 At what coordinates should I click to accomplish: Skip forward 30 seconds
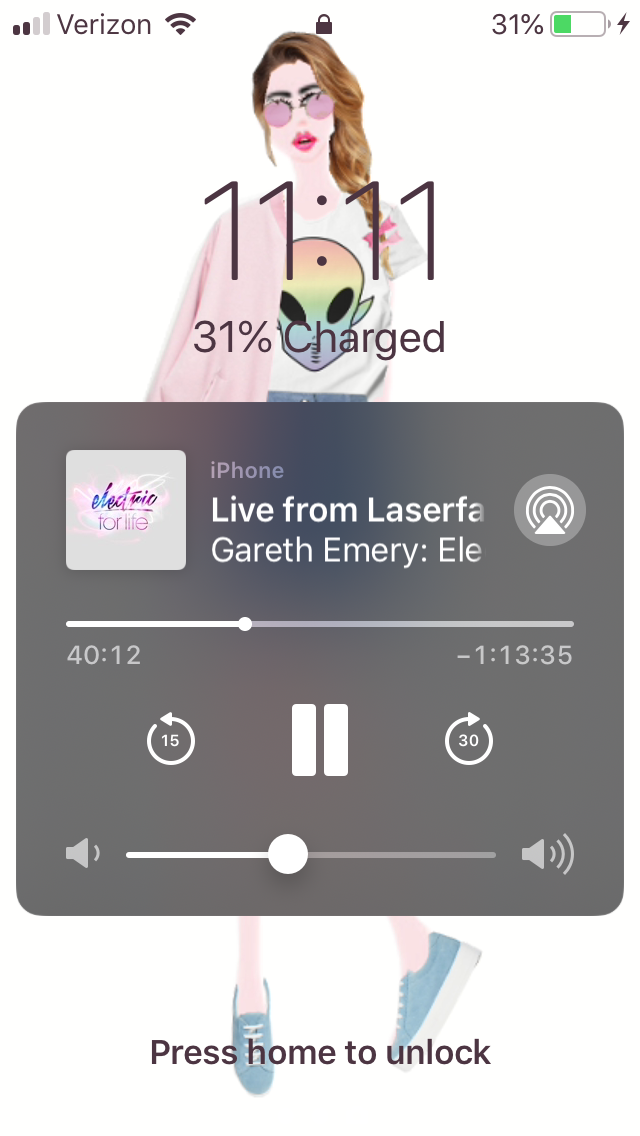469,739
